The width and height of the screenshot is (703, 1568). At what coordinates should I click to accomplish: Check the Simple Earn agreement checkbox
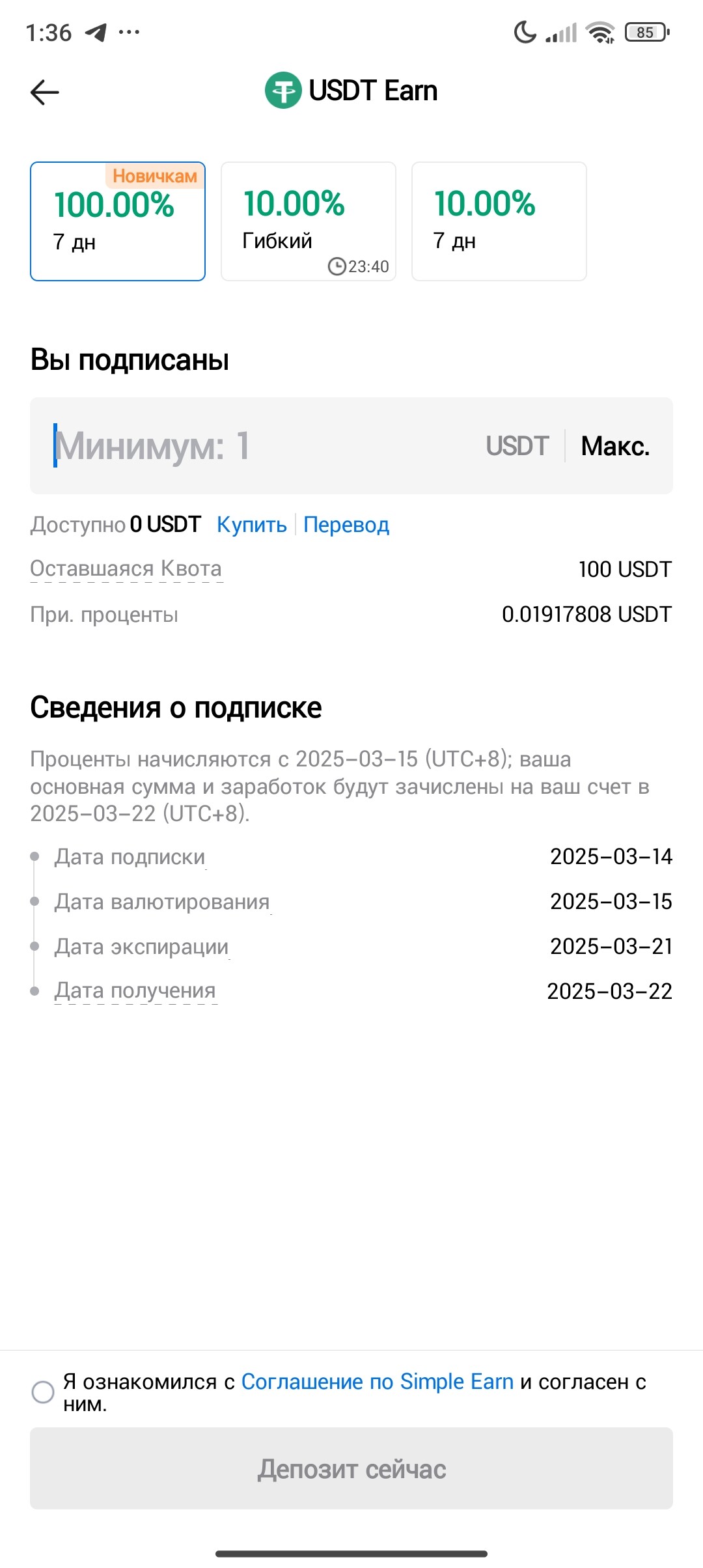tap(43, 1392)
